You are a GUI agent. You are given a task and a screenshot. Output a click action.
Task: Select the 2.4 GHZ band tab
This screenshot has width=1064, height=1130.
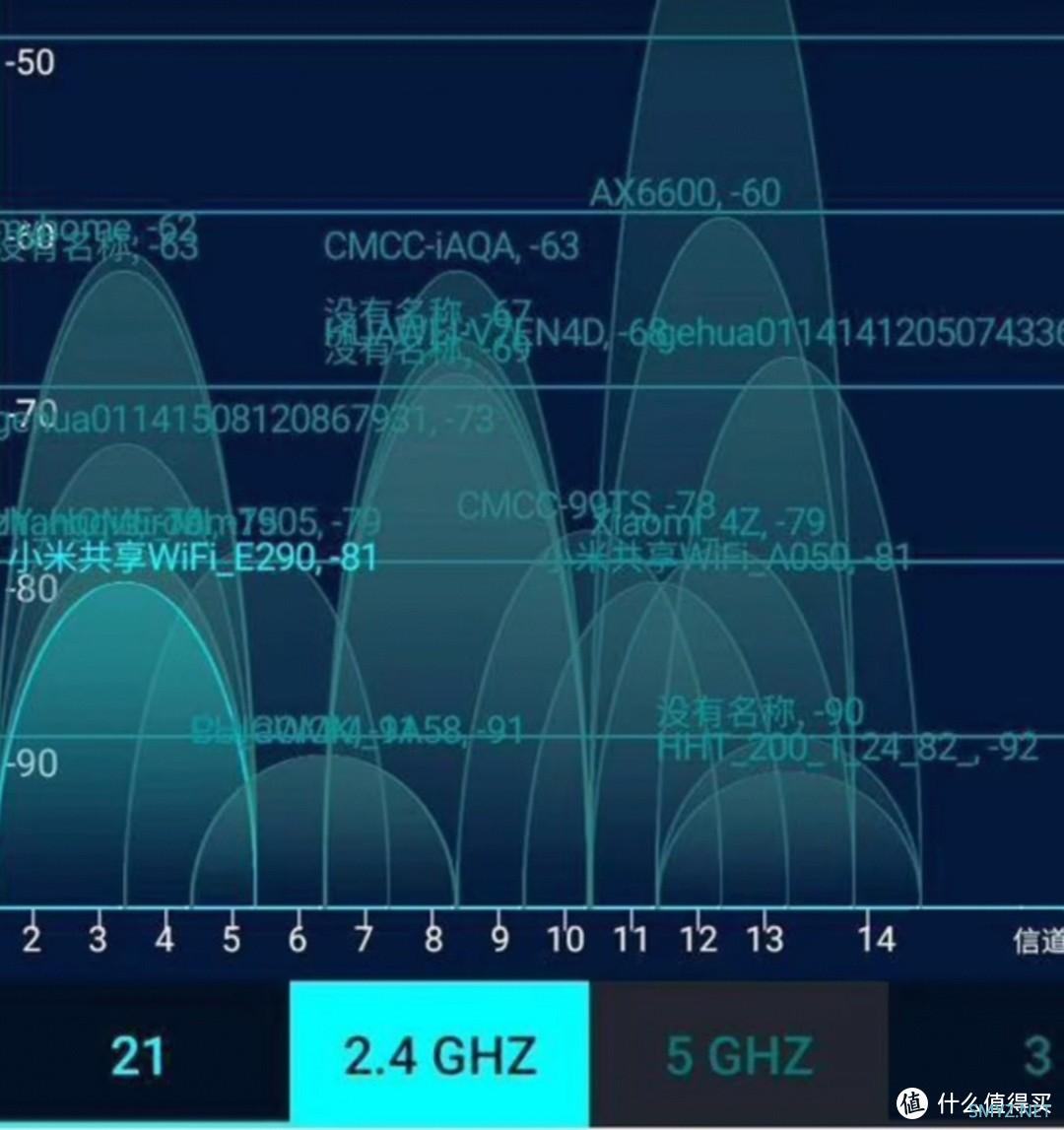click(x=439, y=1054)
